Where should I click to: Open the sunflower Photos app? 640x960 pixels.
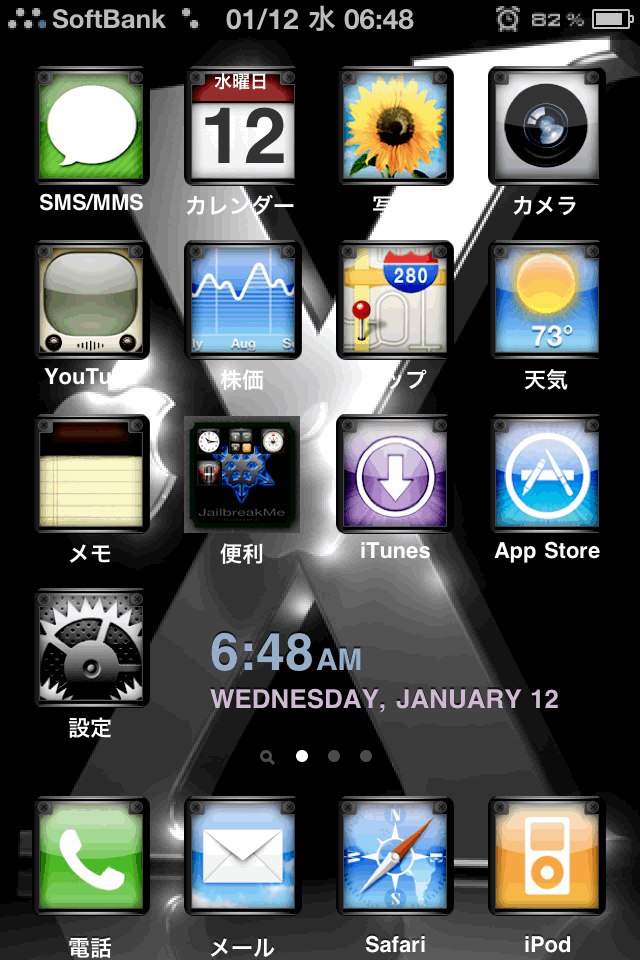(394, 126)
